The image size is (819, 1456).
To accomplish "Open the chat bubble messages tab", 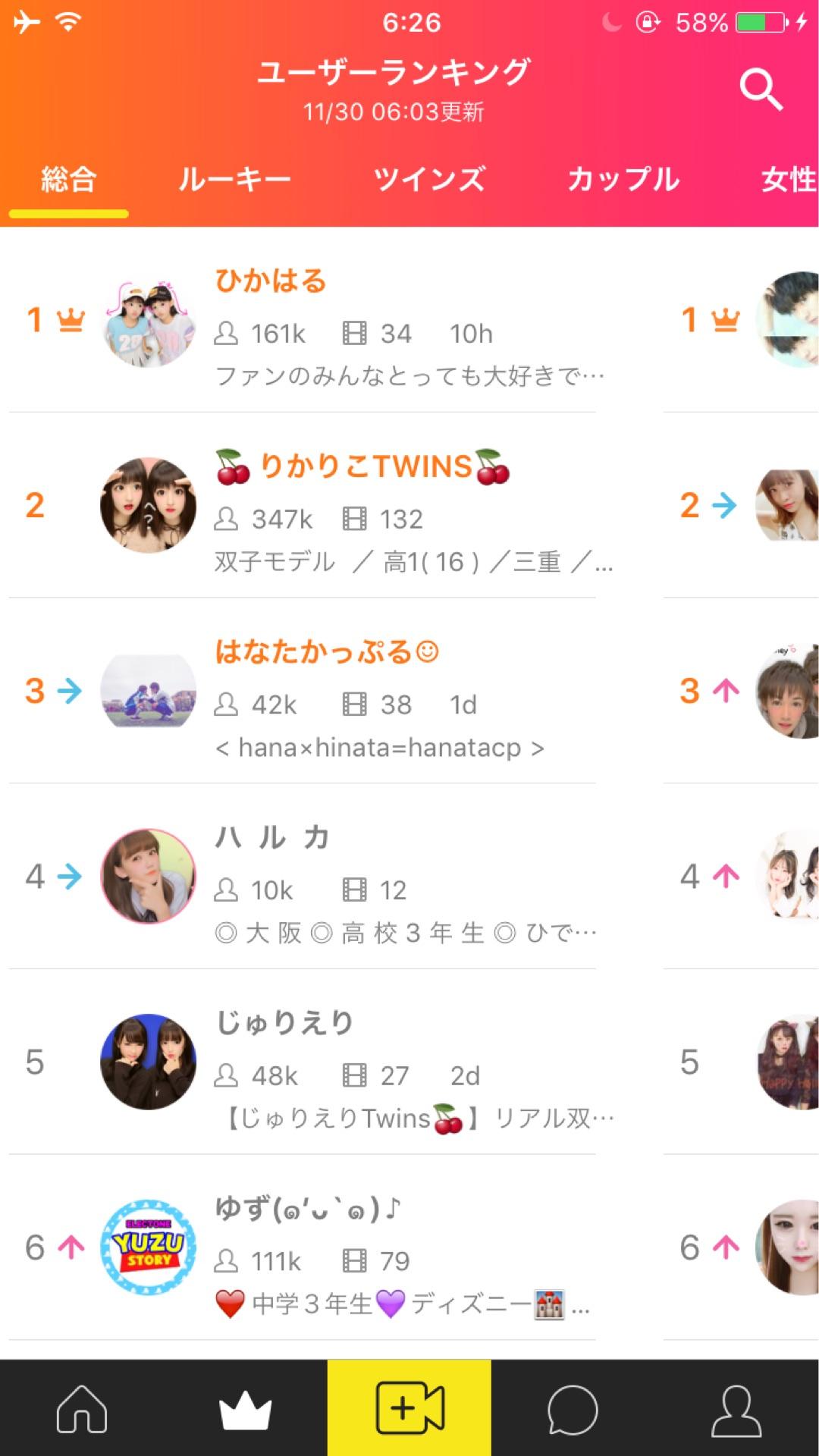I will tap(573, 1409).
